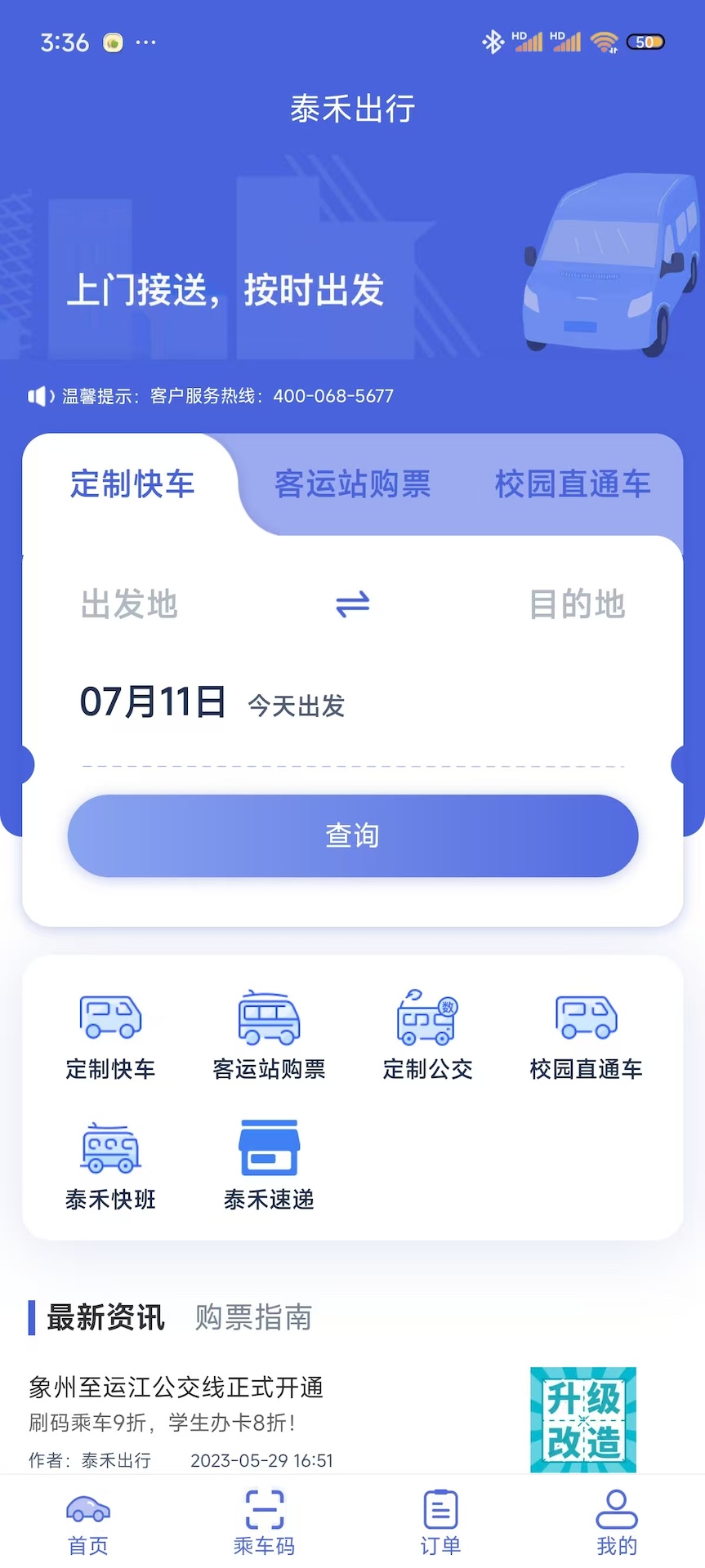Screen dimensions: 705x1568
Task: Tap the swap arrows between departure and destination
Action: [x=353, y=604]
